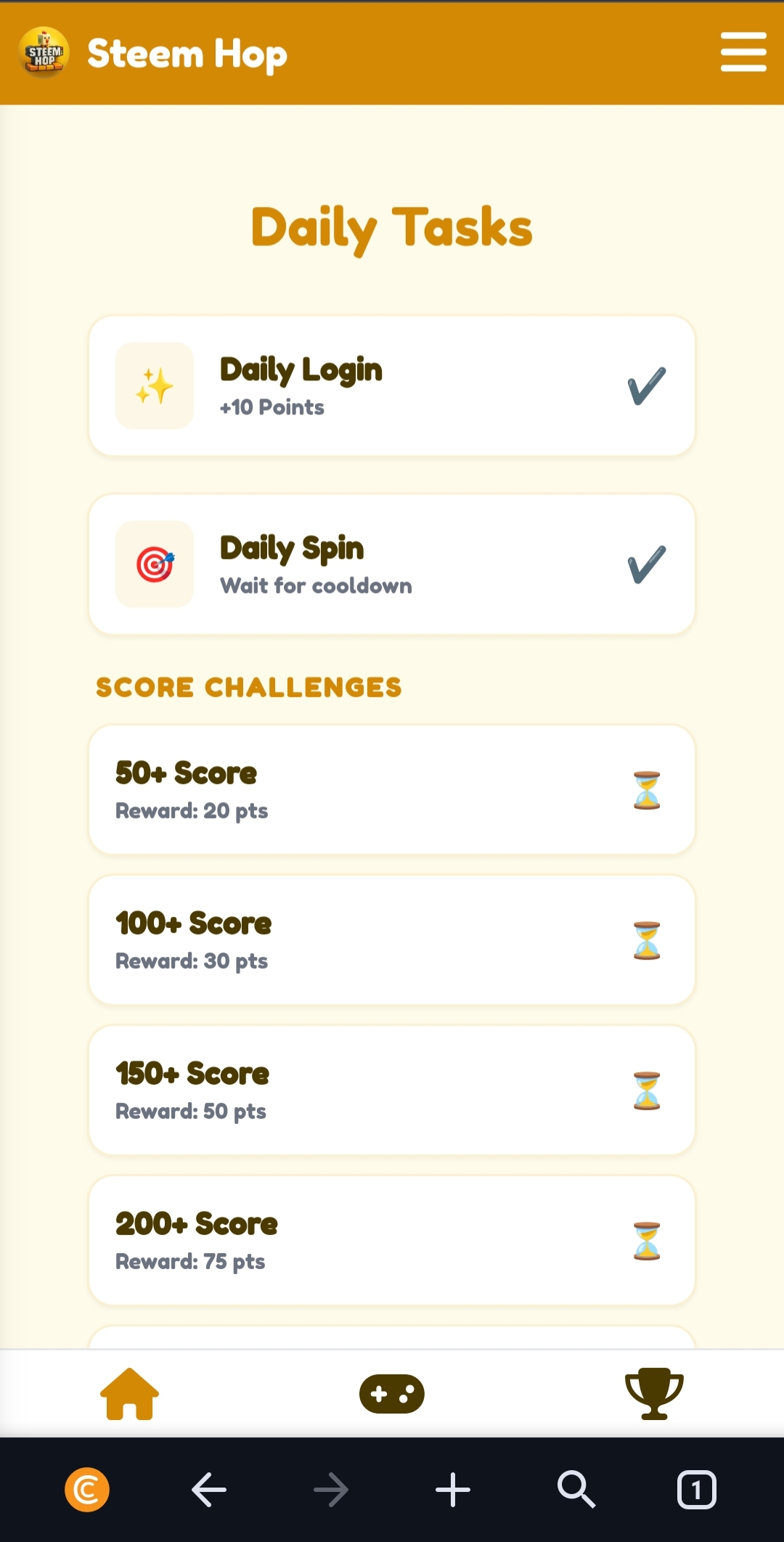Show the open tabs switcher
Image resolution: width=784 pixels, height=1542 pixels.
click(x=697, y=1490)
